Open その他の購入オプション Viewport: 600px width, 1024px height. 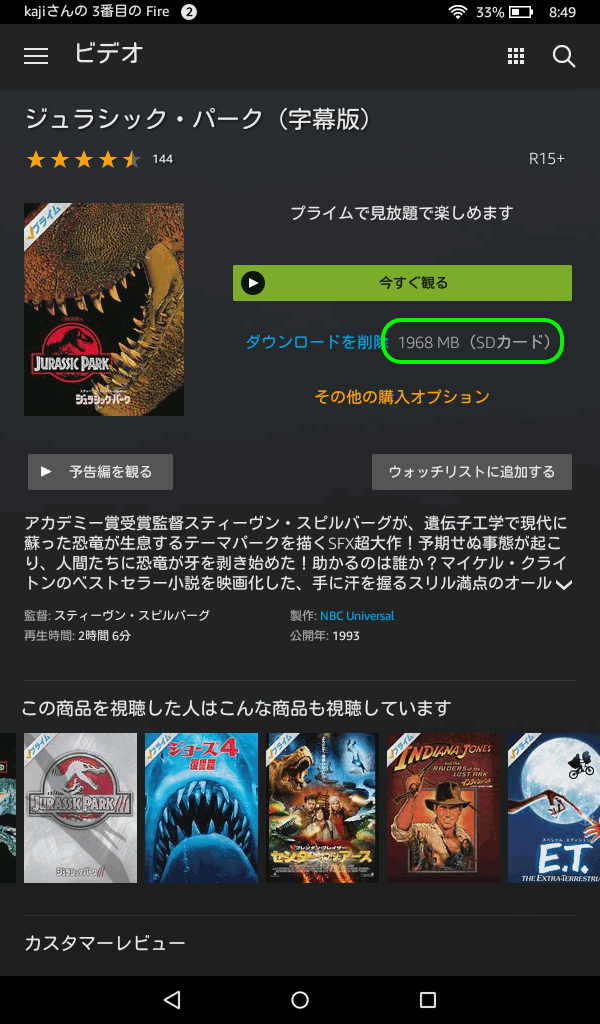tap(402, 396)
